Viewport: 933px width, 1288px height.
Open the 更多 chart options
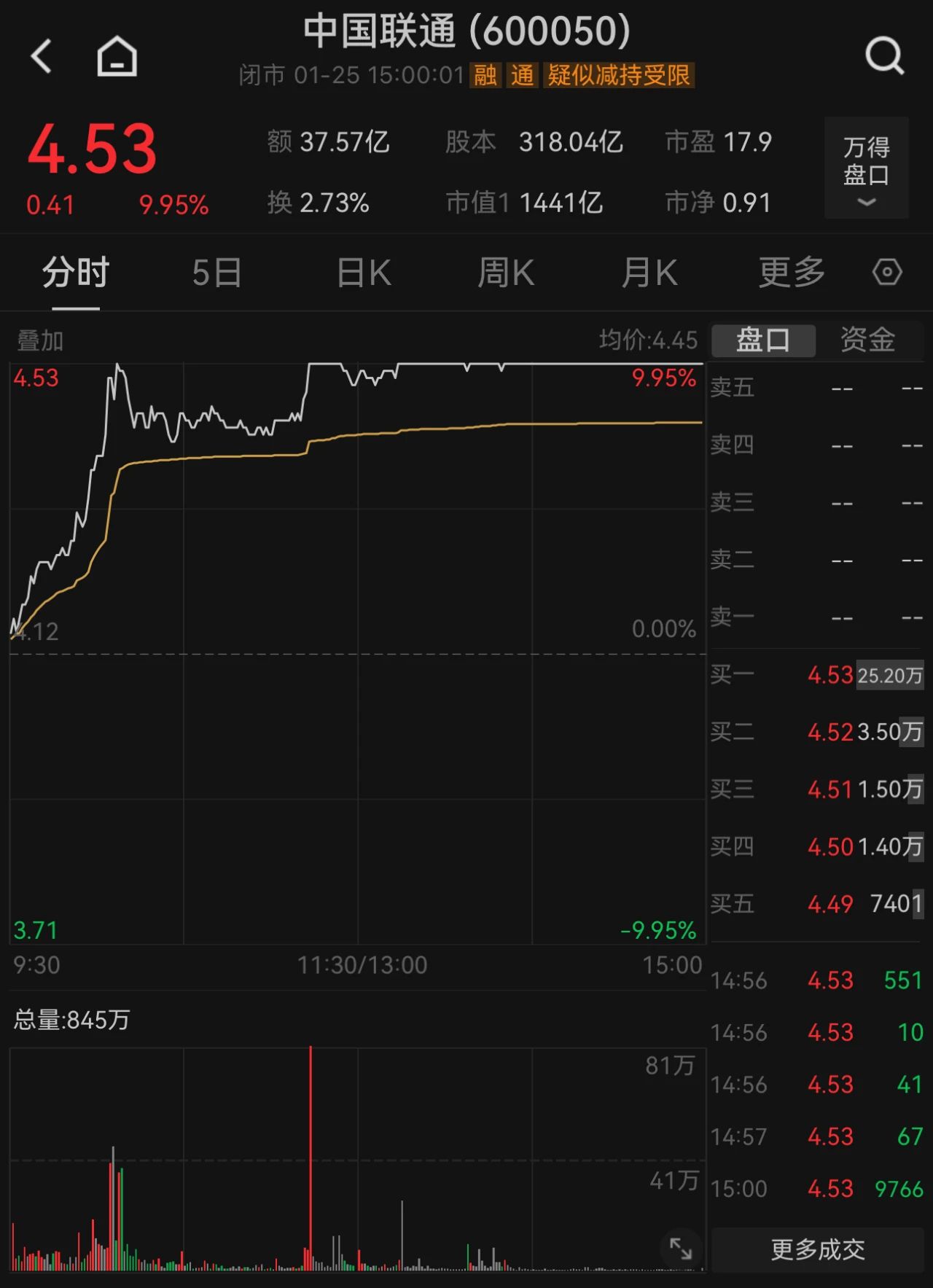[x=792, y=273]
